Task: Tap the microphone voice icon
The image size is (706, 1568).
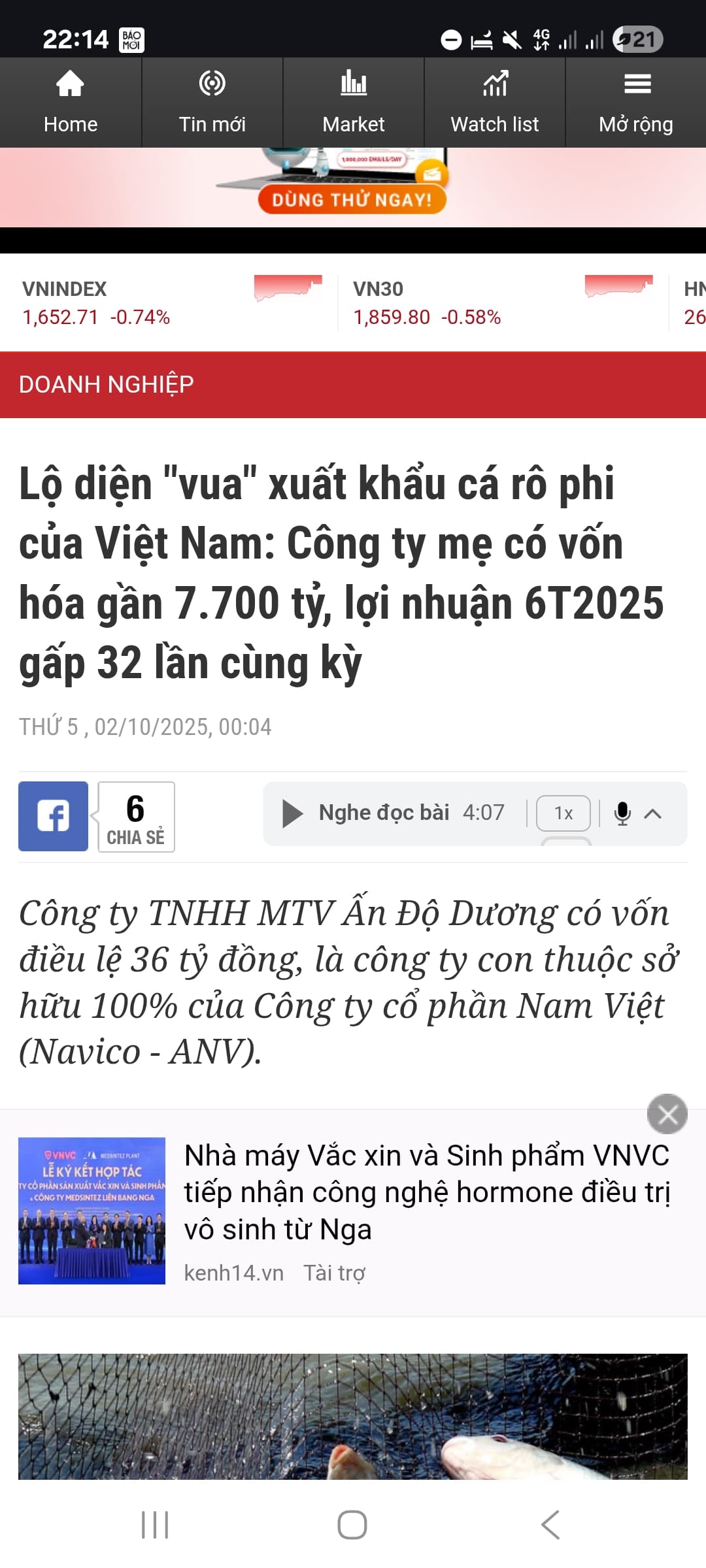Action: tap(622, 813)
